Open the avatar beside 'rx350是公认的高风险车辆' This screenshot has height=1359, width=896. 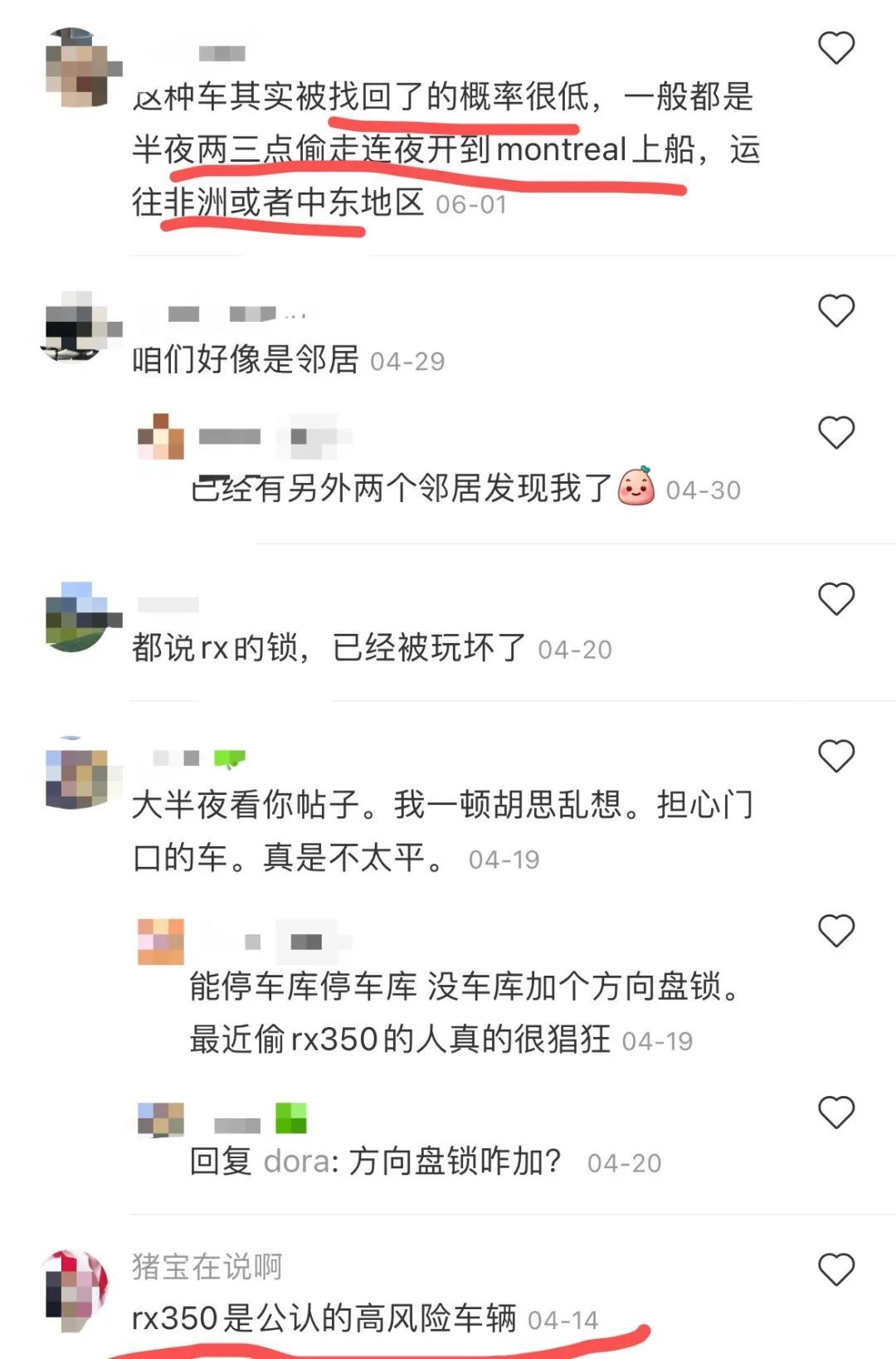tap(76, 1285)
